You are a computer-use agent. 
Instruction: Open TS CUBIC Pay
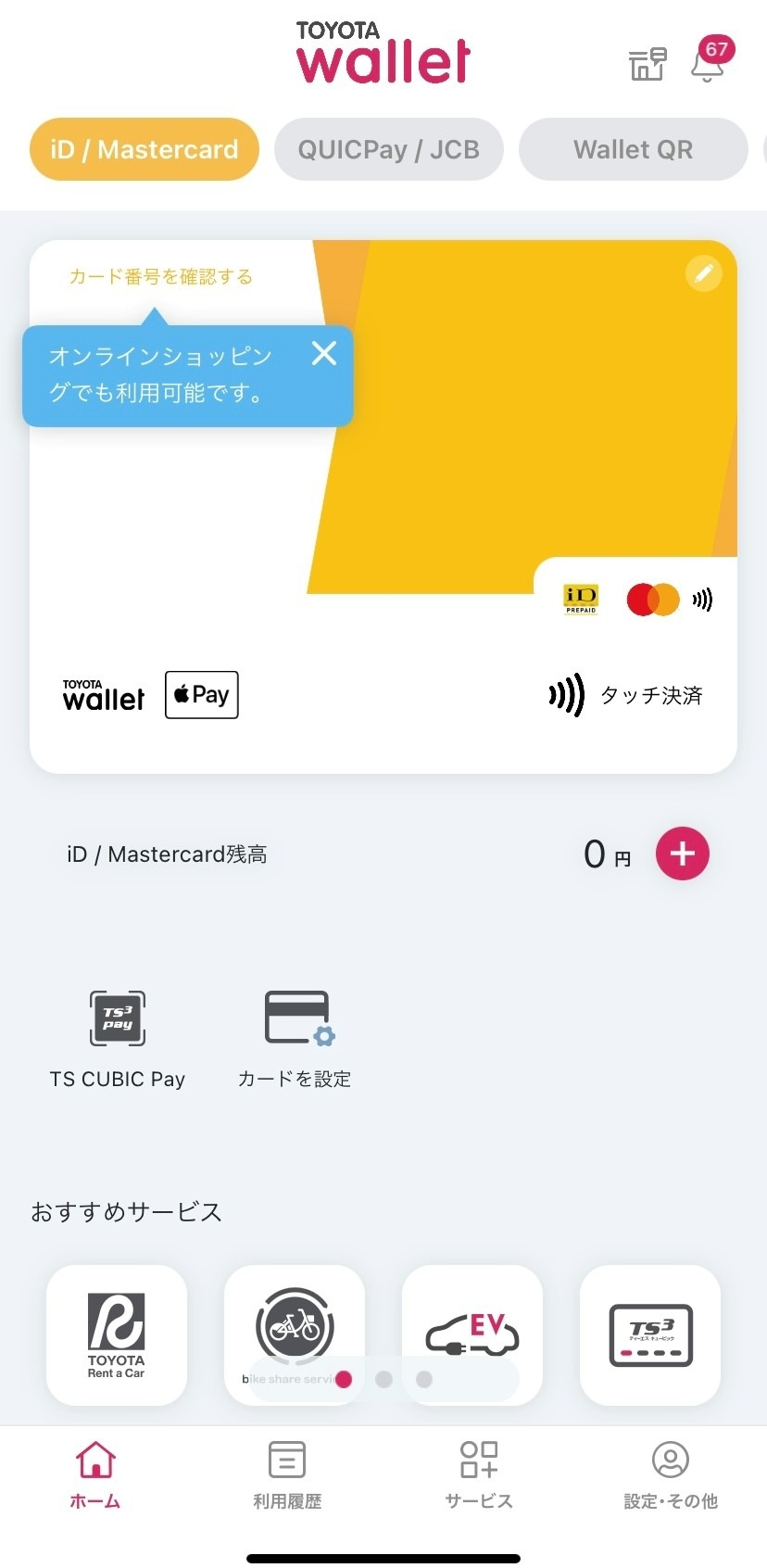[x=118, y=1040]
